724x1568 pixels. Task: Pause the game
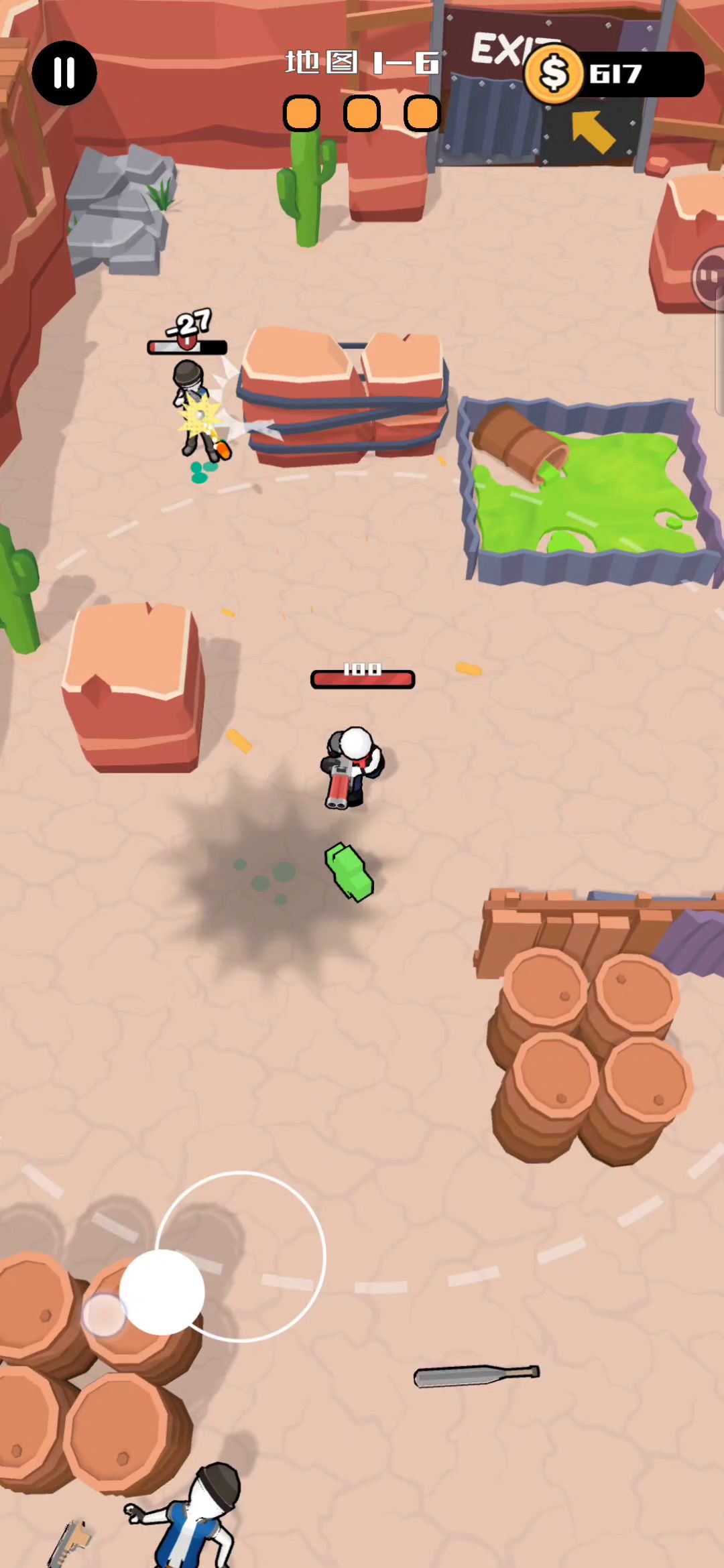point(64,73)
